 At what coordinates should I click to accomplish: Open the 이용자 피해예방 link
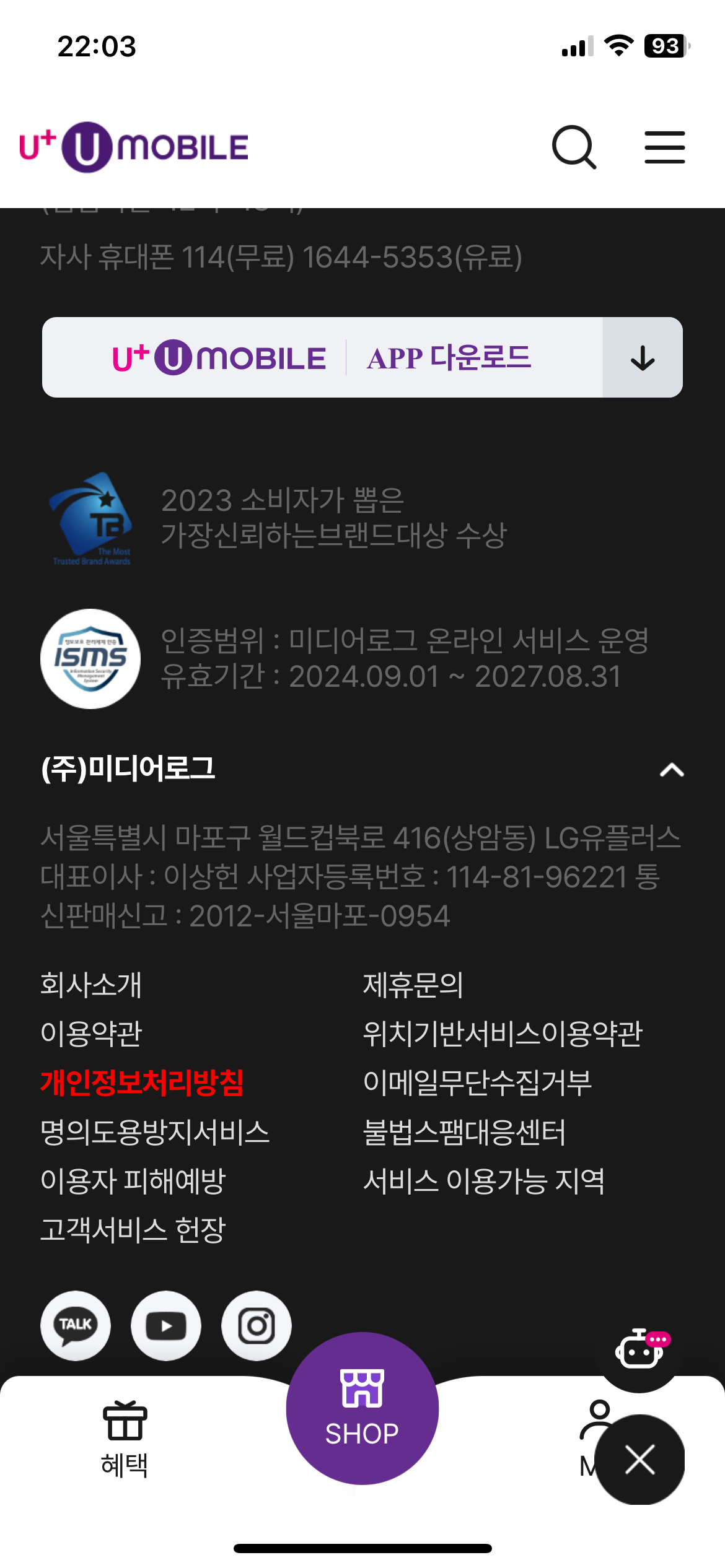pyautogui.click(x=133, y=1181)
